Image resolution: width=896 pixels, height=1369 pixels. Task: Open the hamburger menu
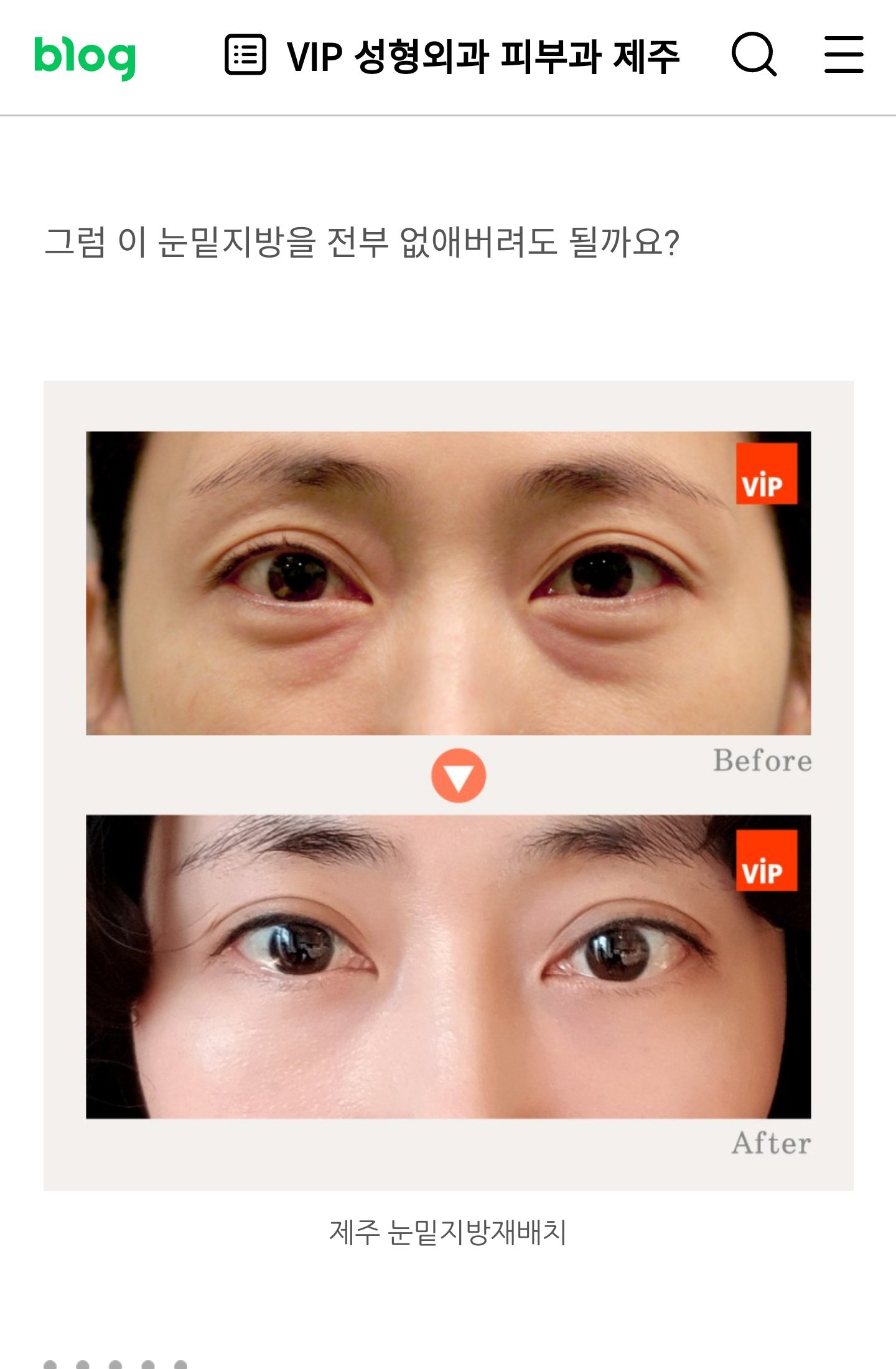click(x=844, y=55)
